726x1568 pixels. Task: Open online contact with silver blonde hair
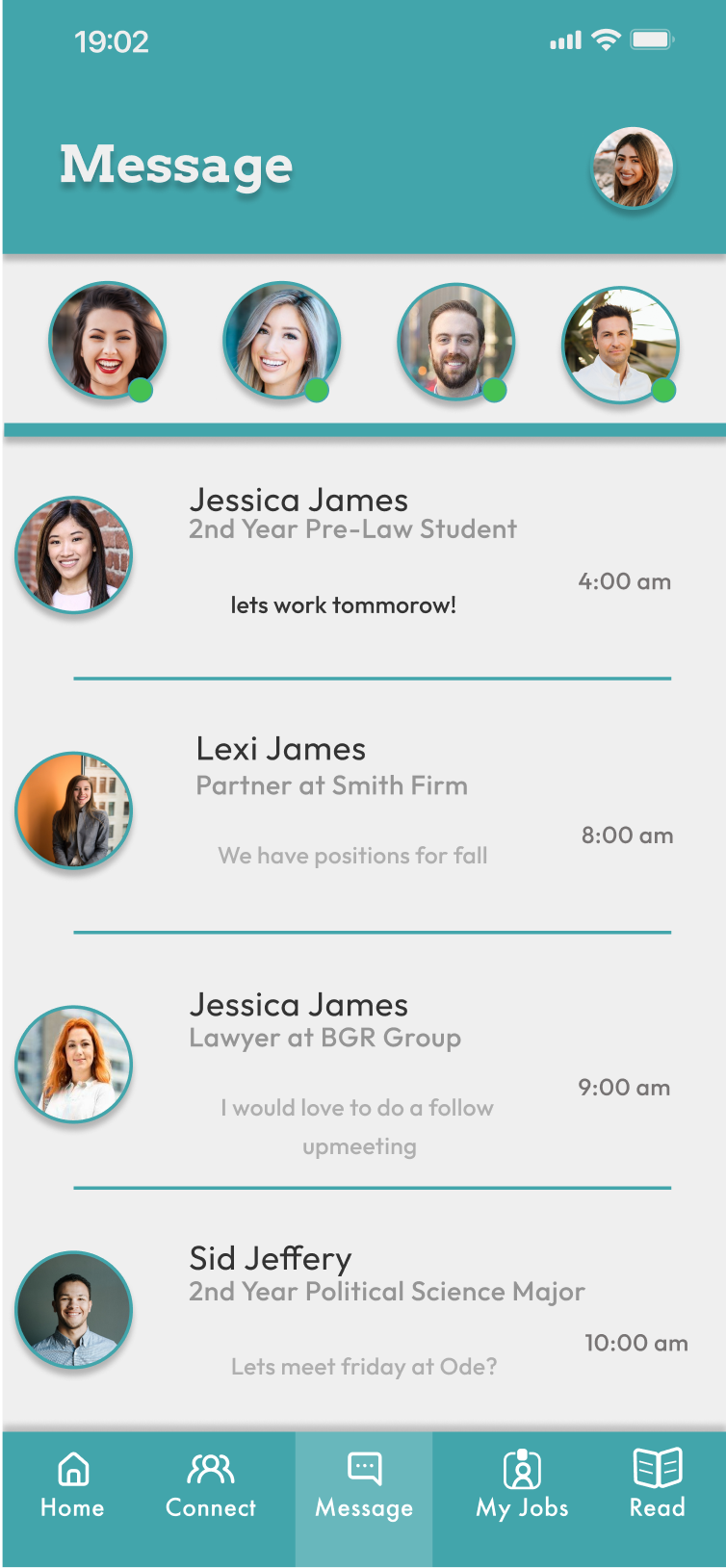pyautogui.click(x=281, y=341)
